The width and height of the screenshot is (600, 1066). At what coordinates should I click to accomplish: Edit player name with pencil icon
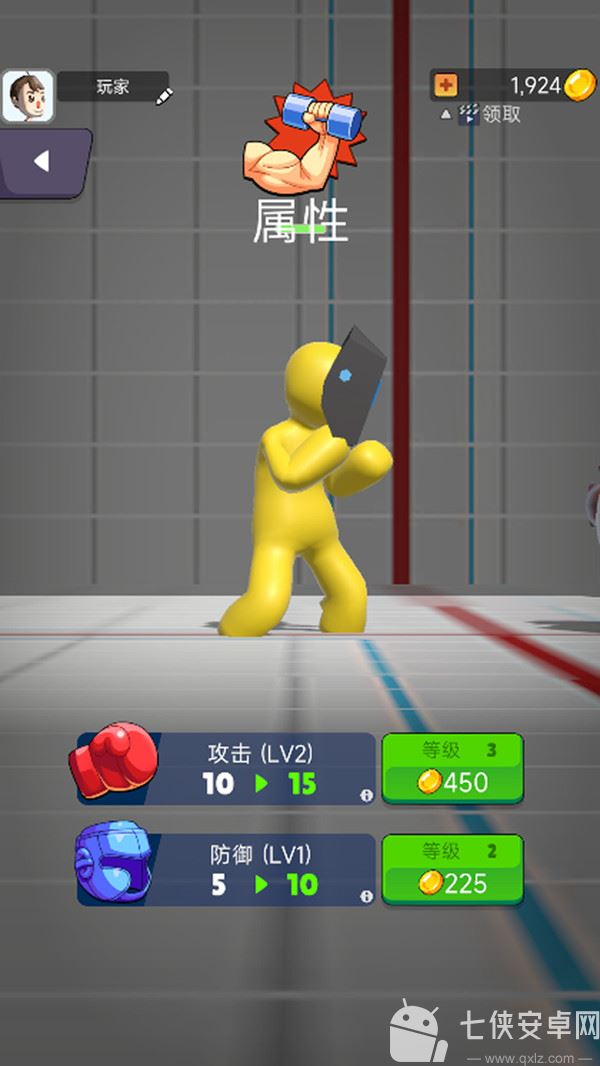pyautogui.click(x=164, y=96)
